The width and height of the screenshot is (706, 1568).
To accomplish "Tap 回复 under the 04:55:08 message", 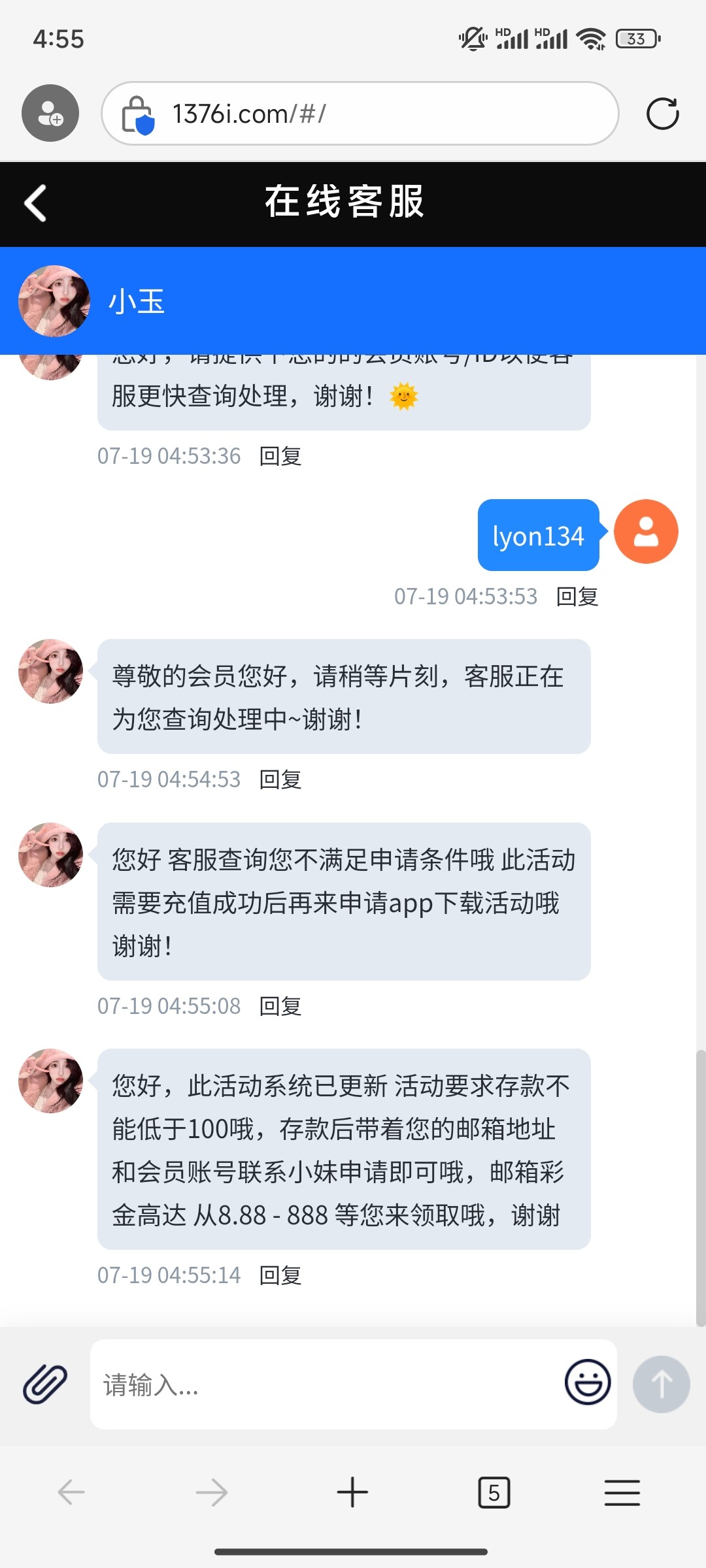I will [280, 1006].
